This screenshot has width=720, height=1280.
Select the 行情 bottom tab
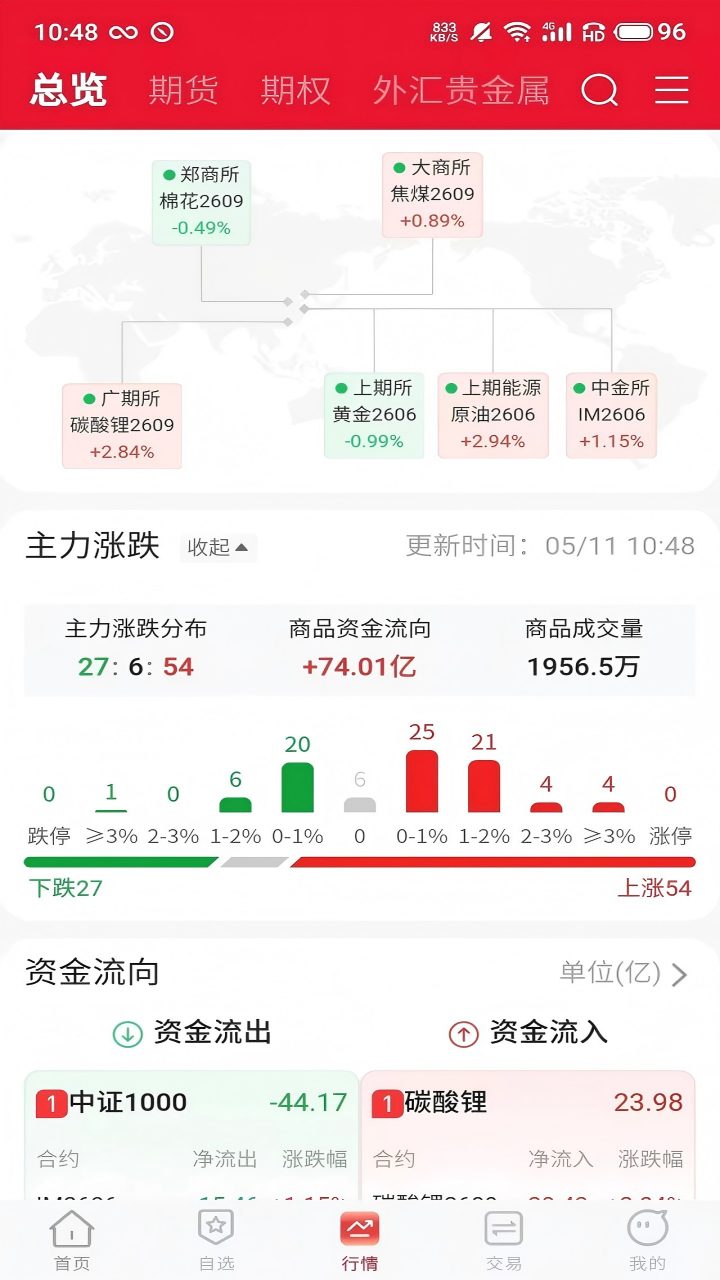point(360,1241)
